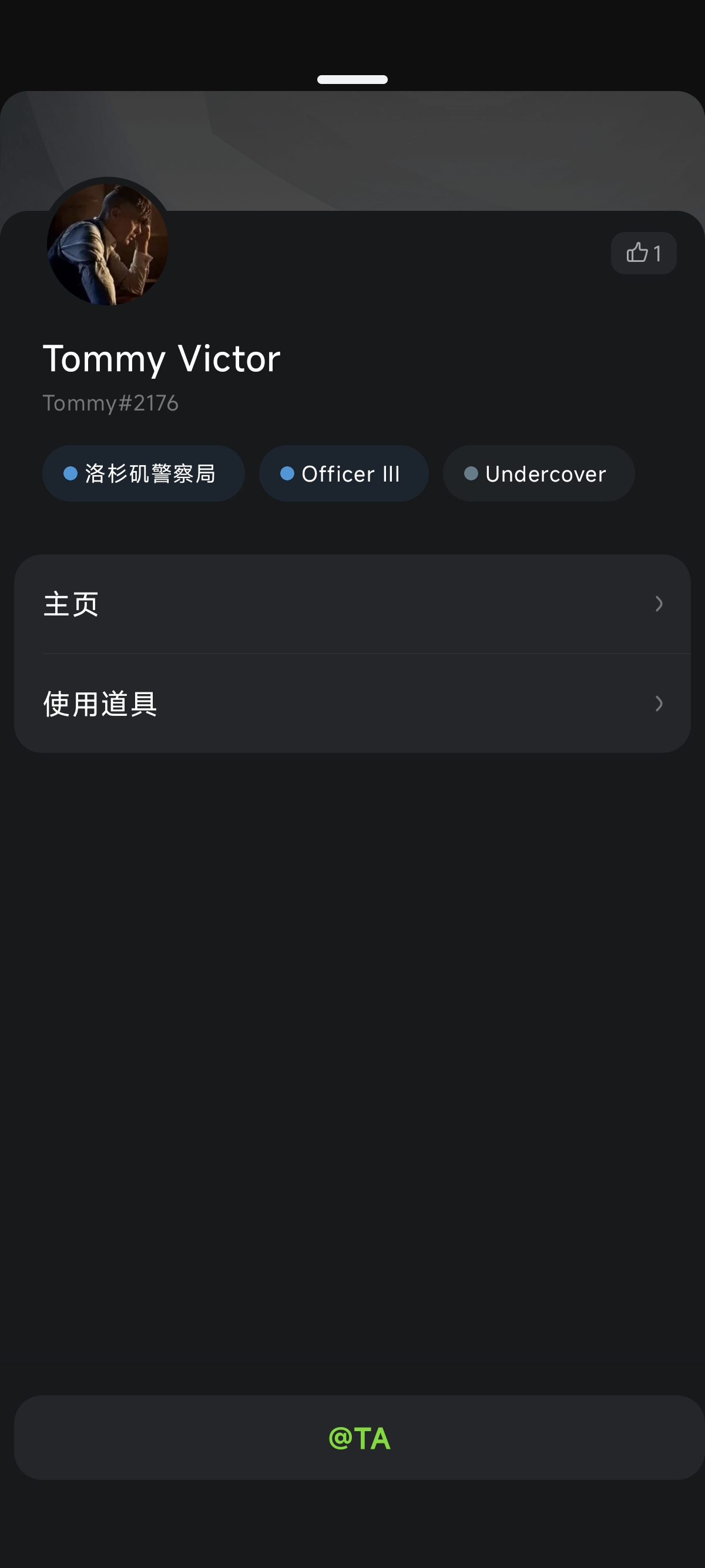Tap the 使用道具 label text
This screenshot has height=1568, width=705.
point(99,704)
